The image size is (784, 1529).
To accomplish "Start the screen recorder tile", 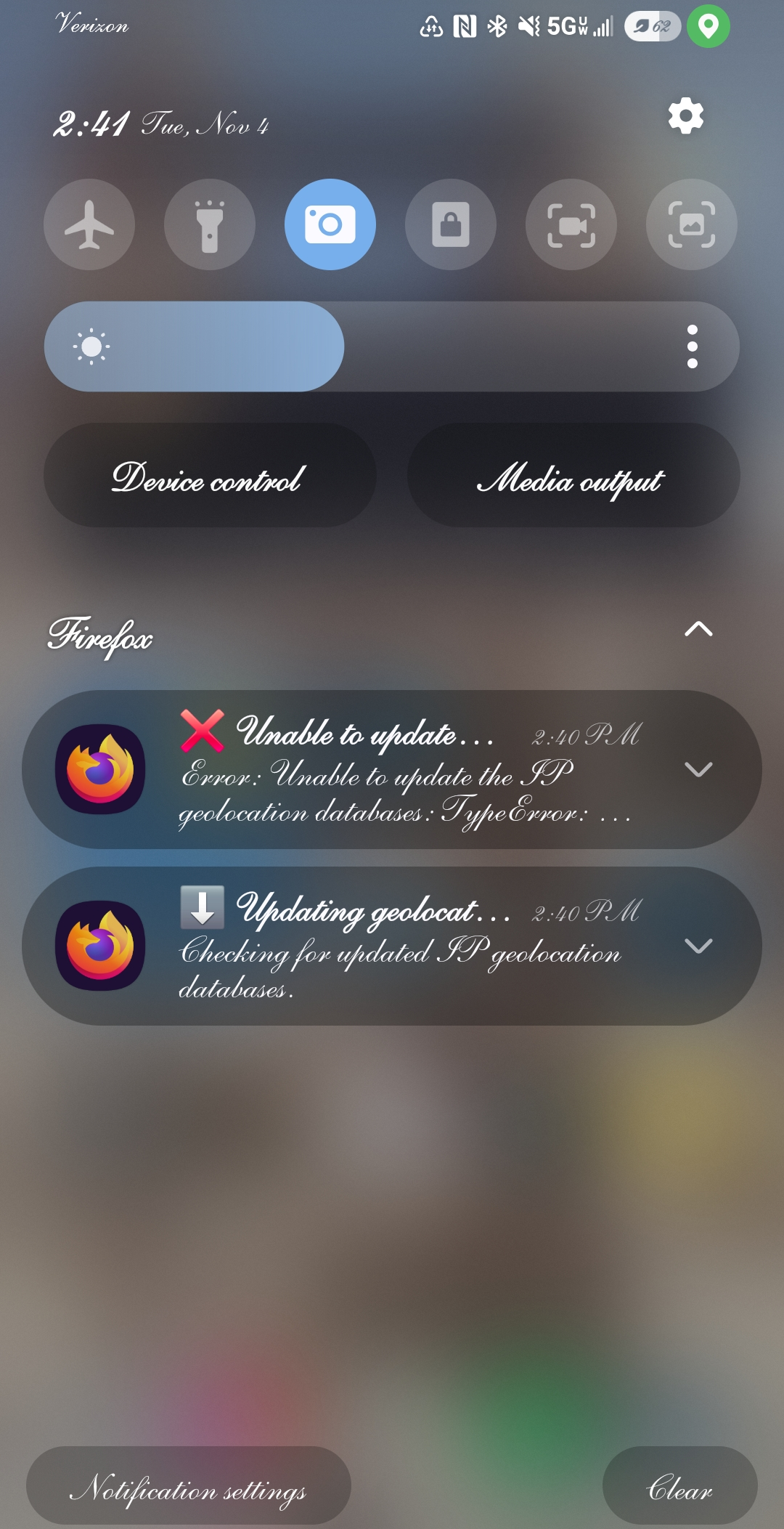I will tap(571, 224).
